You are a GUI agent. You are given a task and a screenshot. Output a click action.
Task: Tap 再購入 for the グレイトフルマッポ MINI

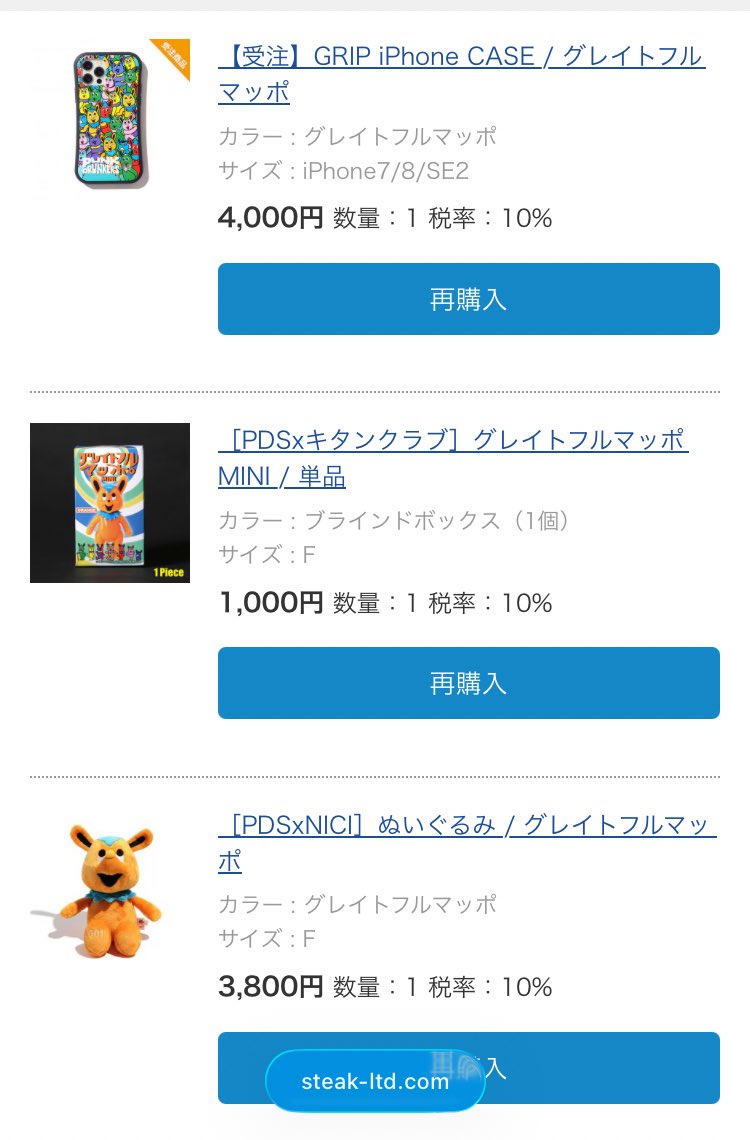[x=468, y=683]
